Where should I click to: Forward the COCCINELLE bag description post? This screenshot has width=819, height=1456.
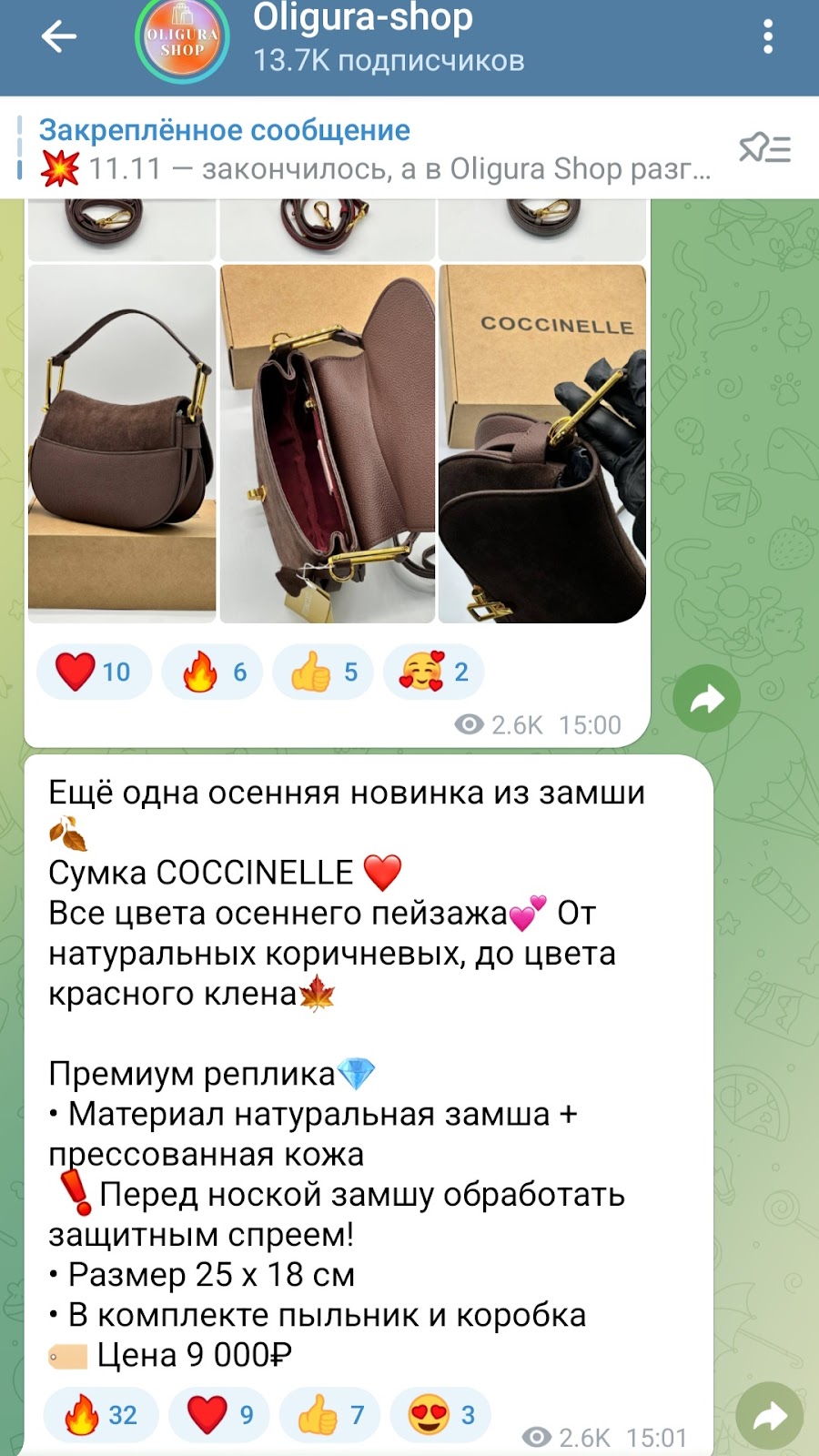pyautogui.click(x=770, y=1416)
